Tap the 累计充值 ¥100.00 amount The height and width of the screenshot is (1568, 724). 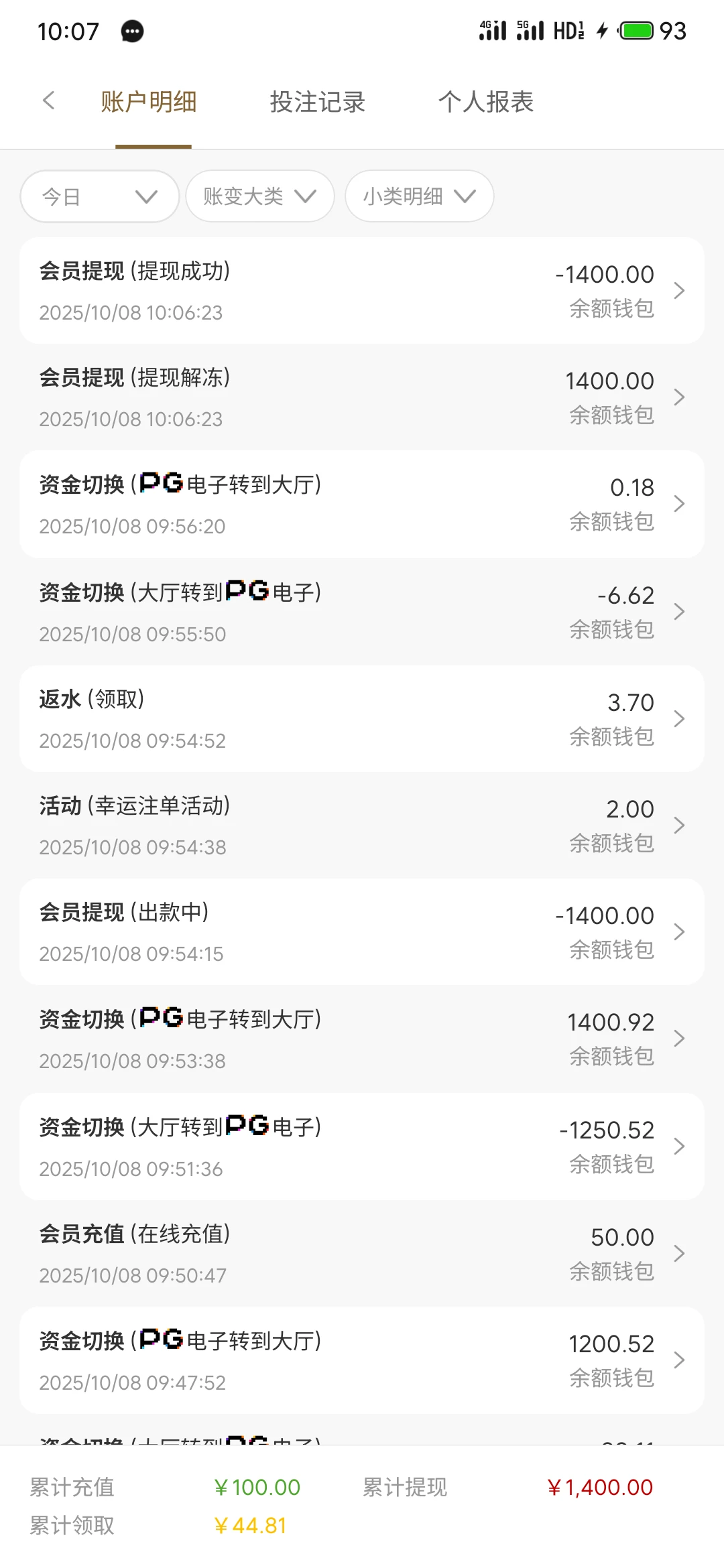(x=257, y=1487)
